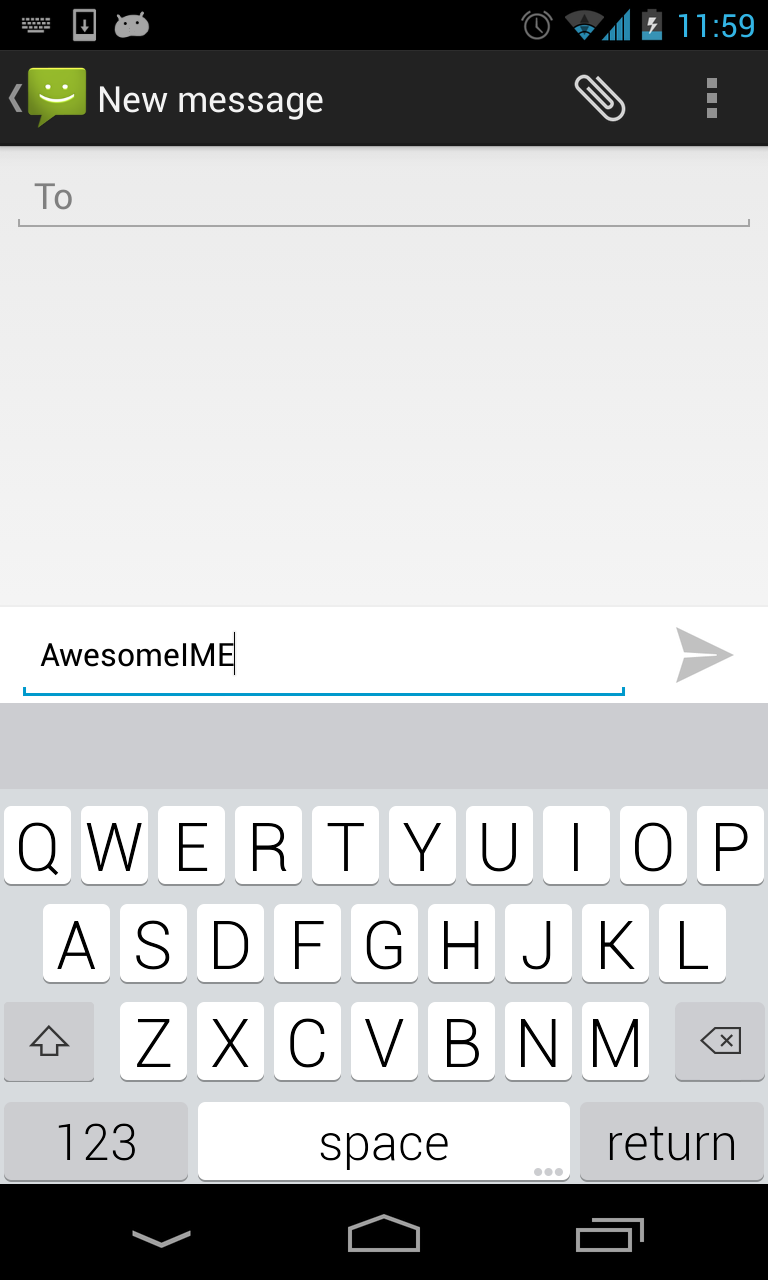Send the message with the arrow icon
The height and width of the screenshot is (1280, 768).
point(704,656)
